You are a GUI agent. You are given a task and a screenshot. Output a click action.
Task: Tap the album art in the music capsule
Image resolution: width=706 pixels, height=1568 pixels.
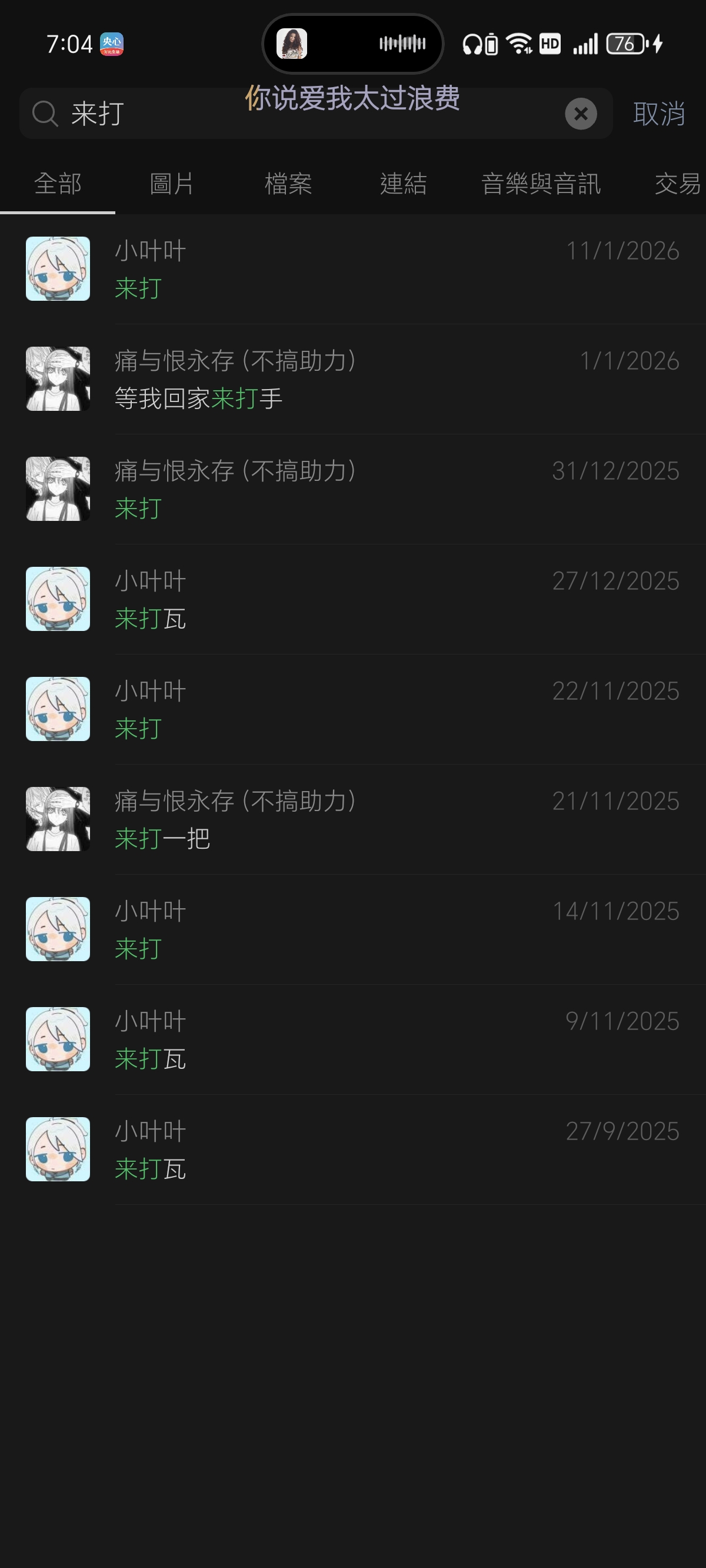pos(295,44)
